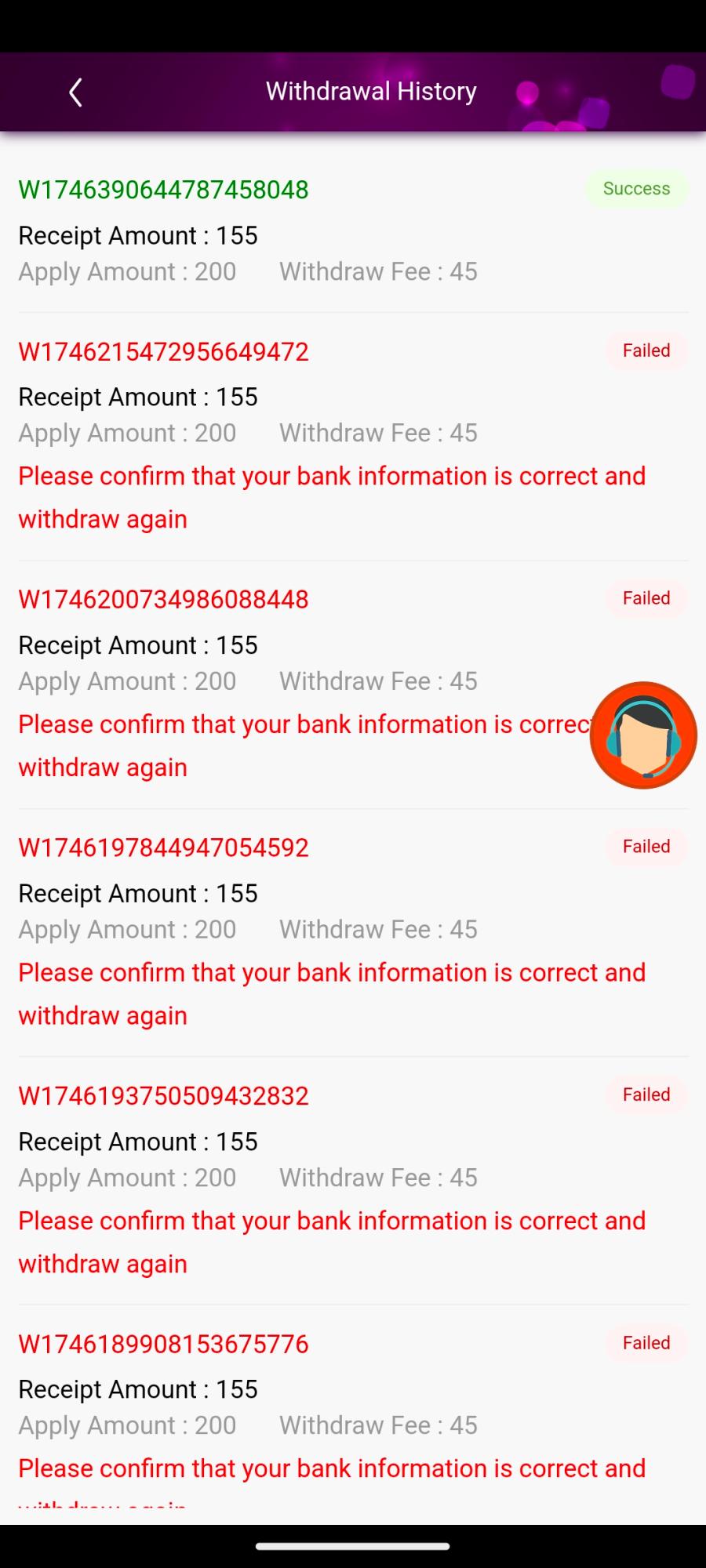Open the floating customer service support icon
The image size is (706, 1568).
642,734
